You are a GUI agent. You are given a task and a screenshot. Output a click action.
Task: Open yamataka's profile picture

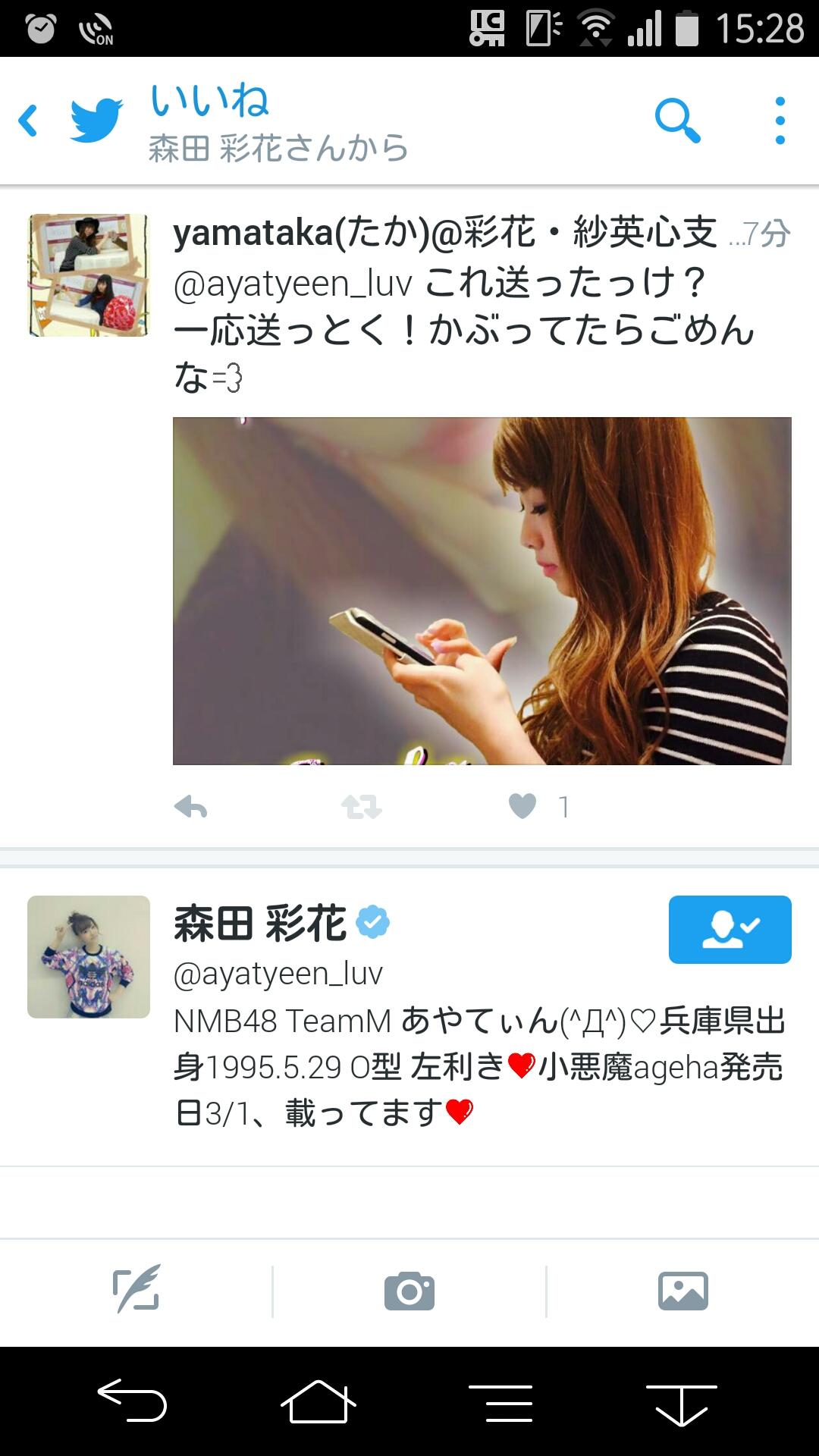point(89,275)
